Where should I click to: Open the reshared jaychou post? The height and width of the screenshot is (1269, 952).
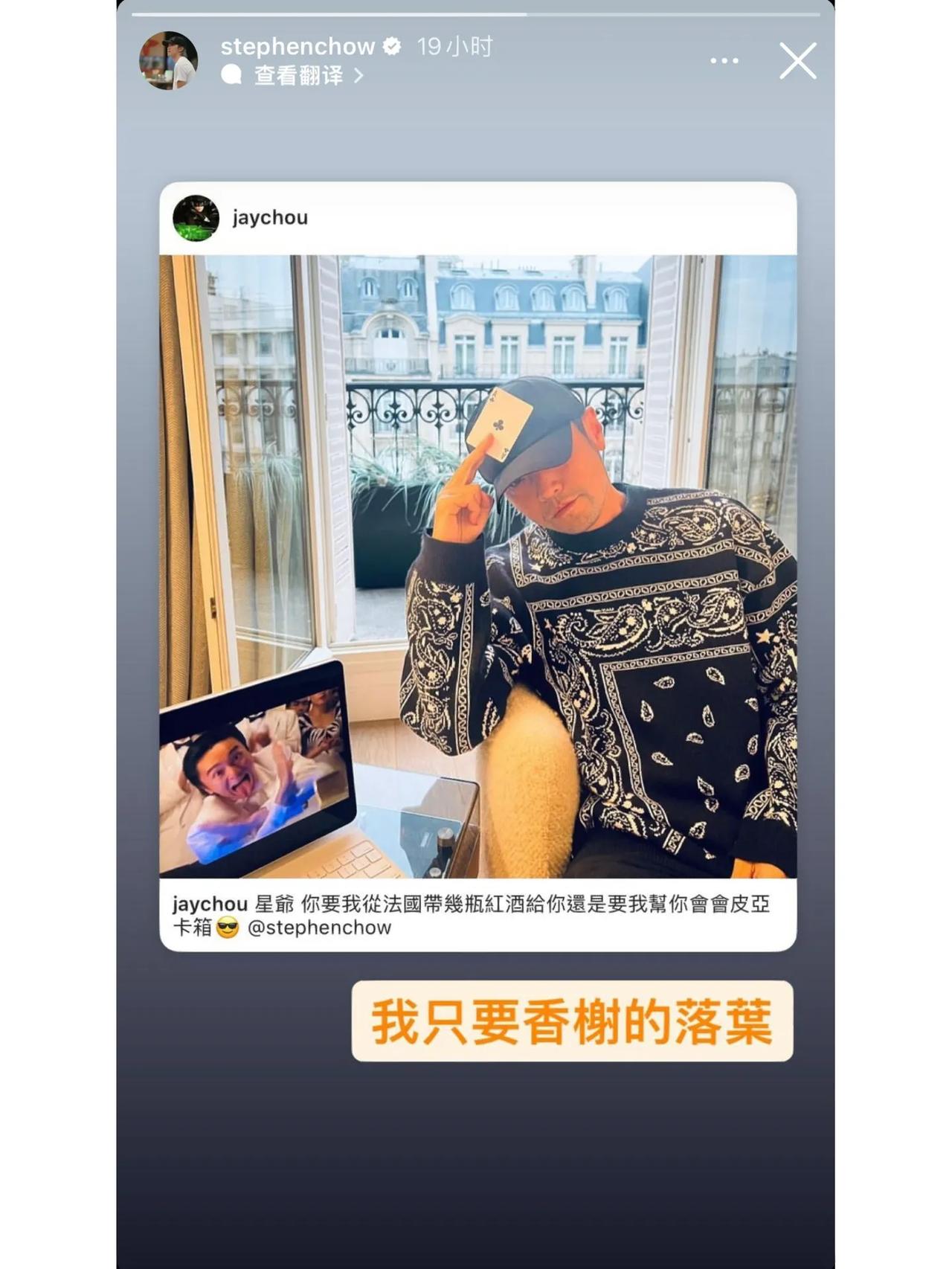coord(477,565)
